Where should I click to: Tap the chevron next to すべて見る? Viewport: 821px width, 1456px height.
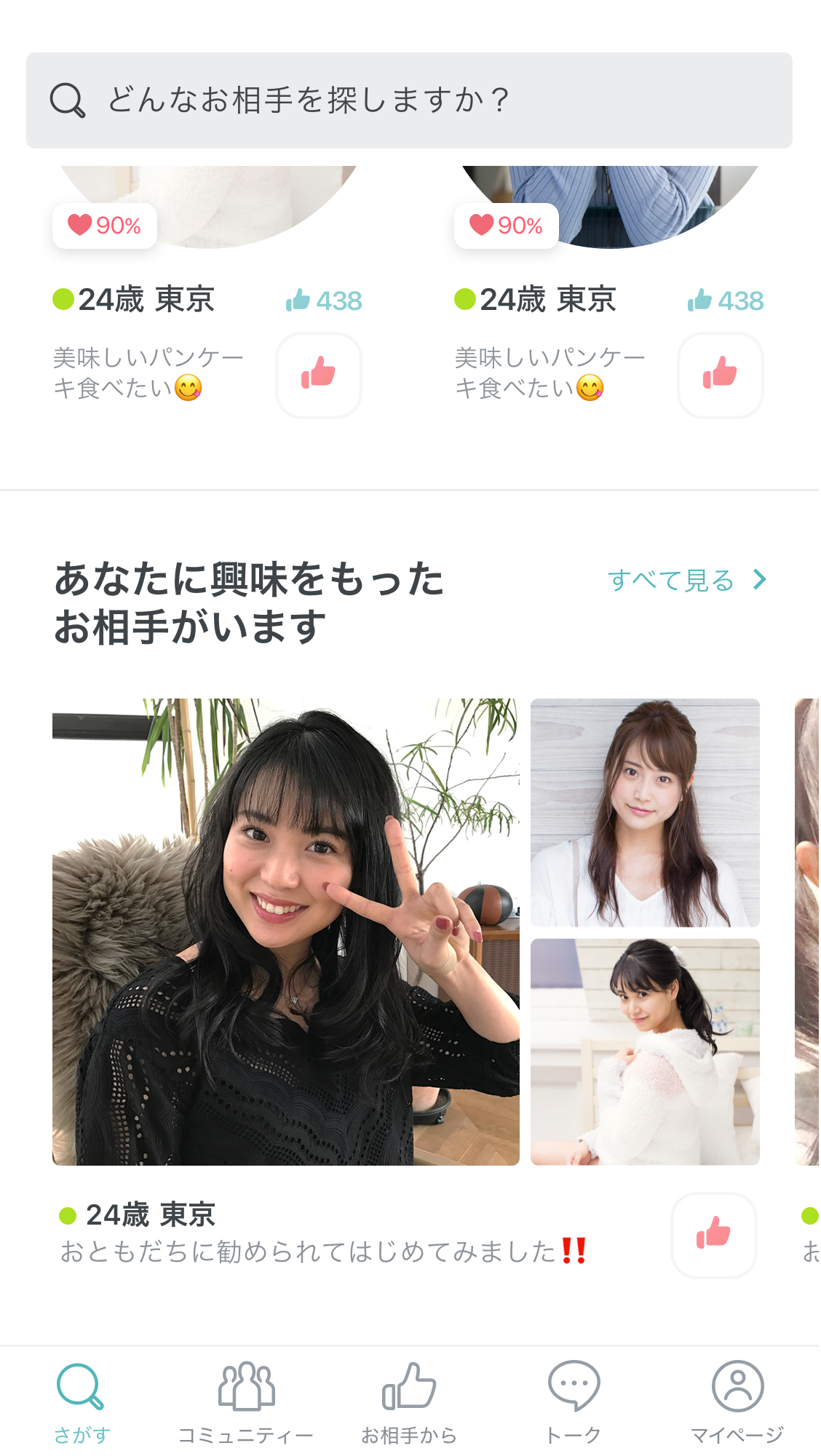[x=761, y=580]
